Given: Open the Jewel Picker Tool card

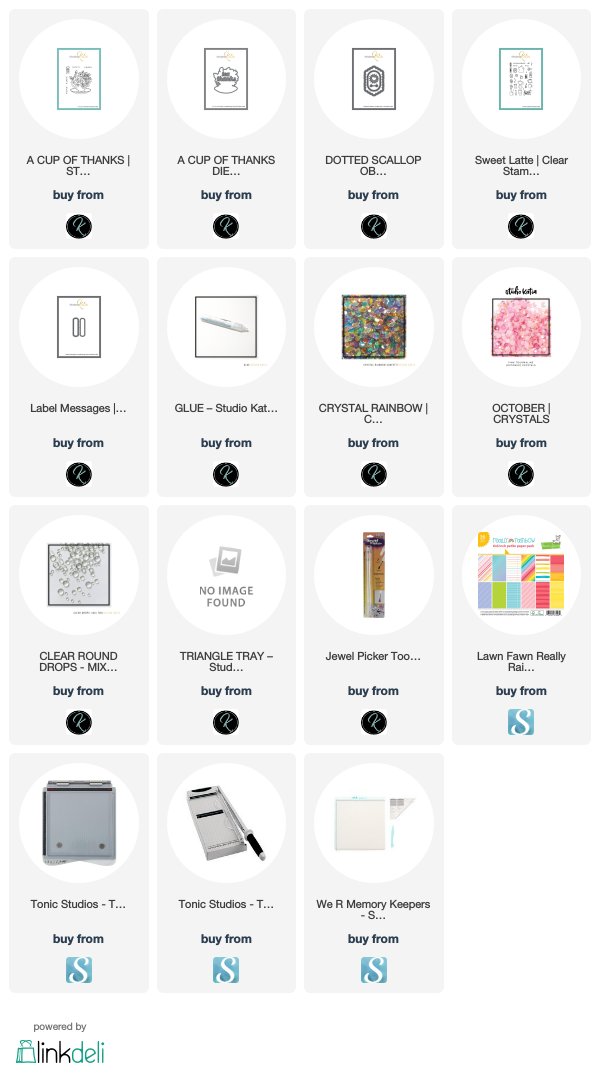Looking at the screenshot, I should 374,625.
